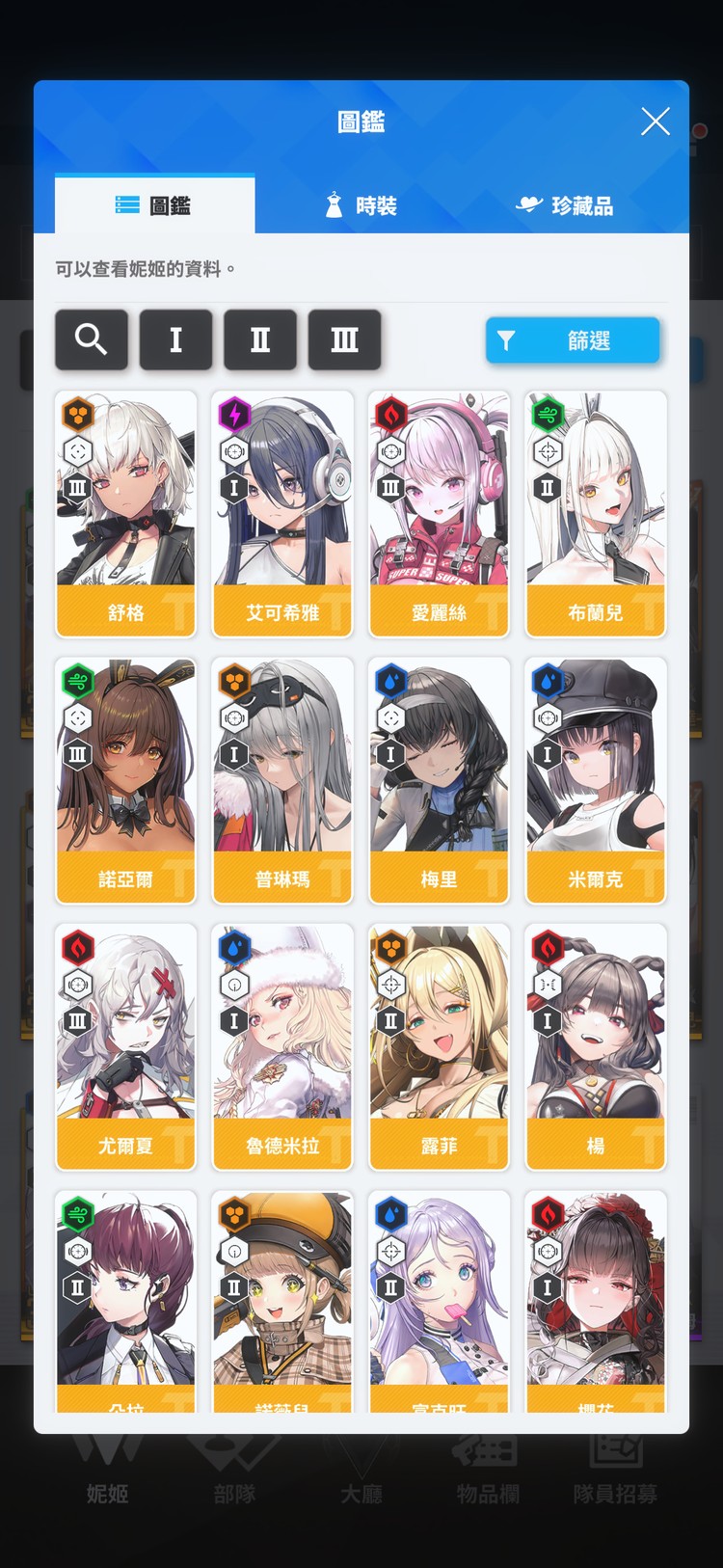Toggle the I rank filter
The image size is (723, 1568).
pyautogui.click(x=175, y=339)
